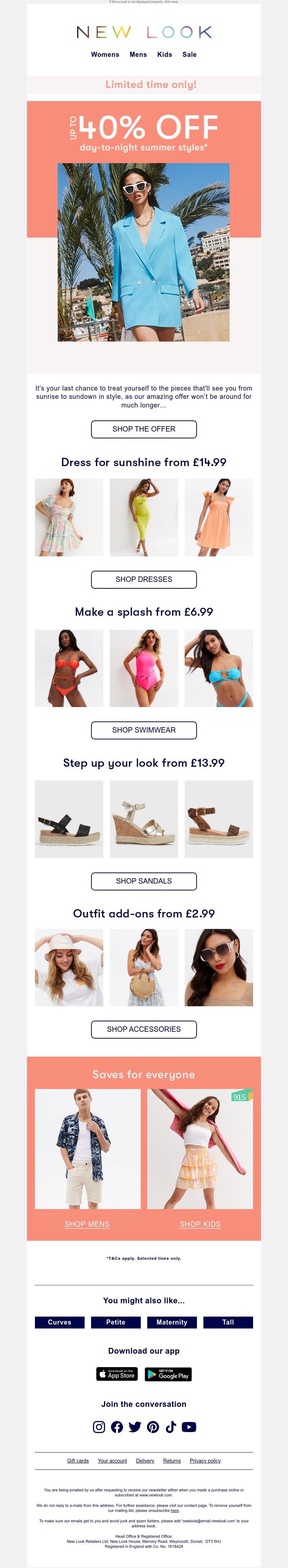Open the YouTube channel icon
Viewport: 288px width, 1568px height.
[189, 1427]
